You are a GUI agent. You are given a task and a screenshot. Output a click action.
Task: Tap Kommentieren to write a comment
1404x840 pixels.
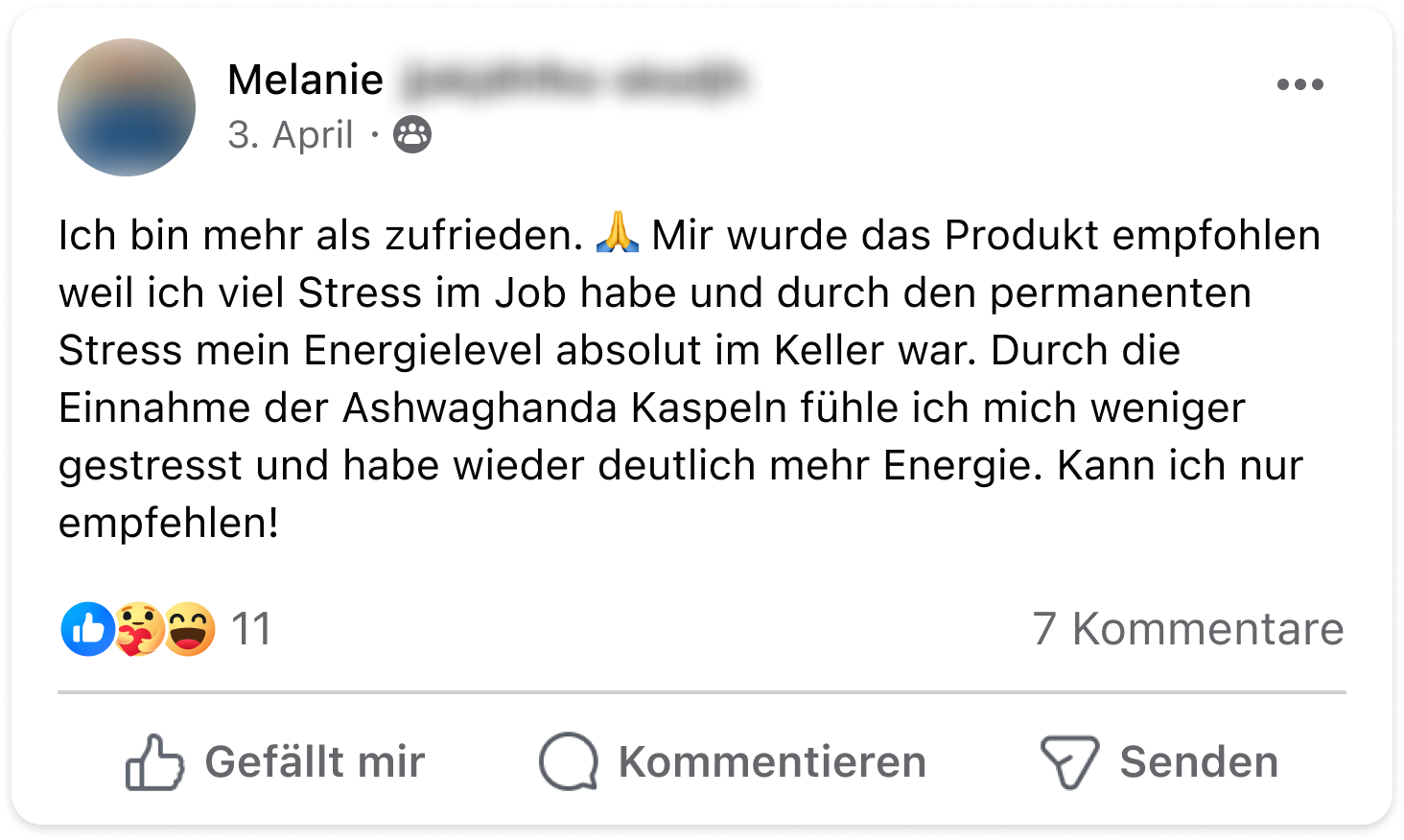click(x=734, y=762)
